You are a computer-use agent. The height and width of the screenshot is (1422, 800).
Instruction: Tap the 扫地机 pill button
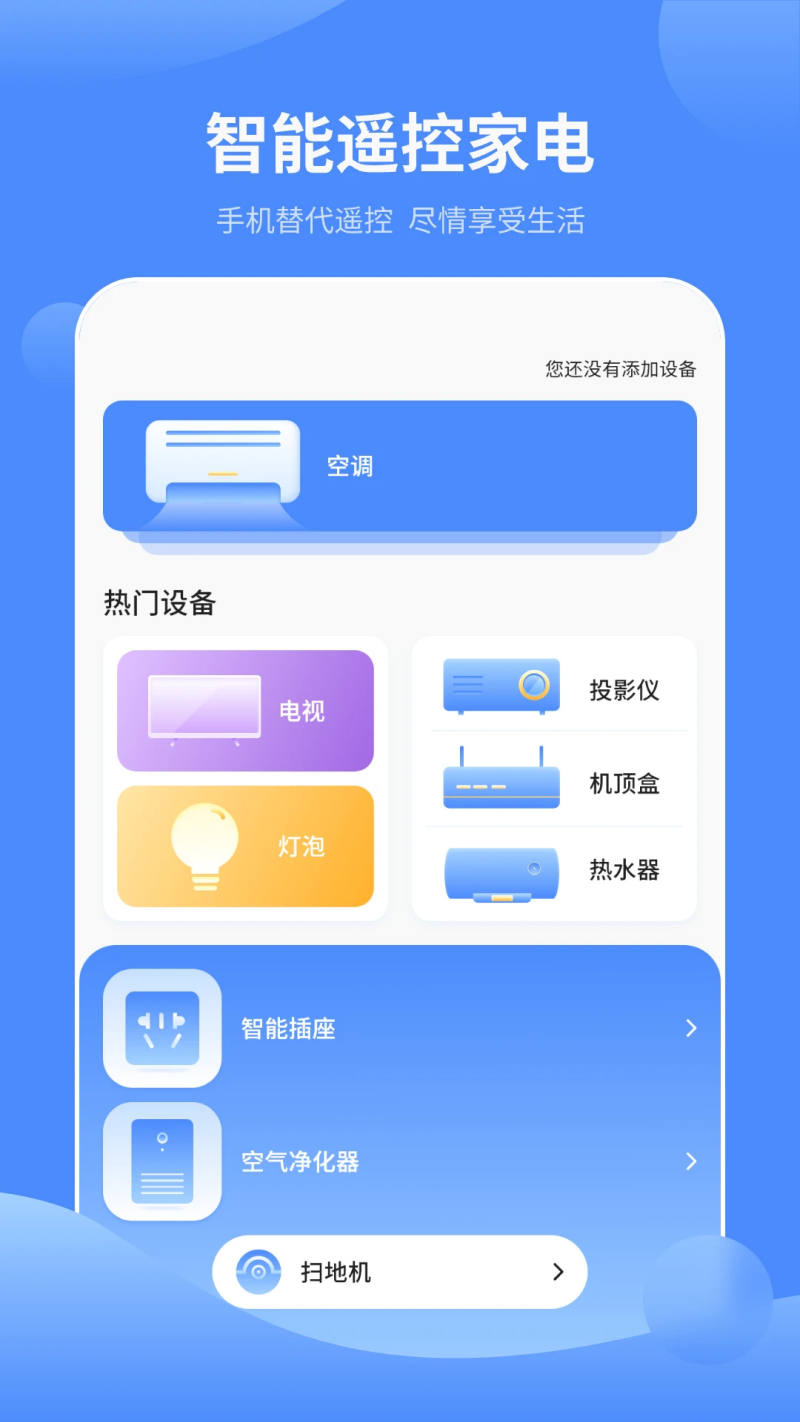tap(399, 1271)
